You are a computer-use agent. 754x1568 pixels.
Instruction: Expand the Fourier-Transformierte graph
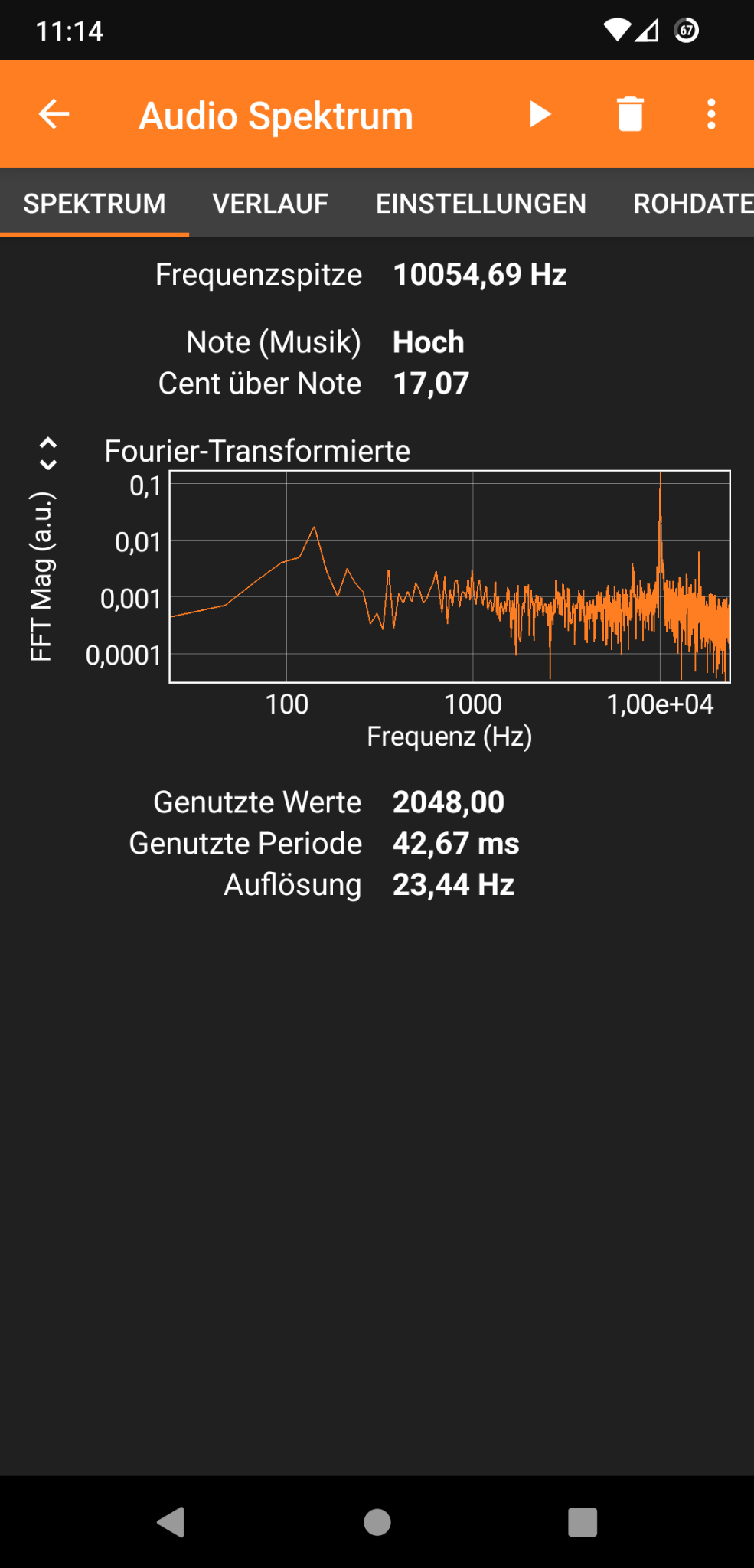[47, 453]
